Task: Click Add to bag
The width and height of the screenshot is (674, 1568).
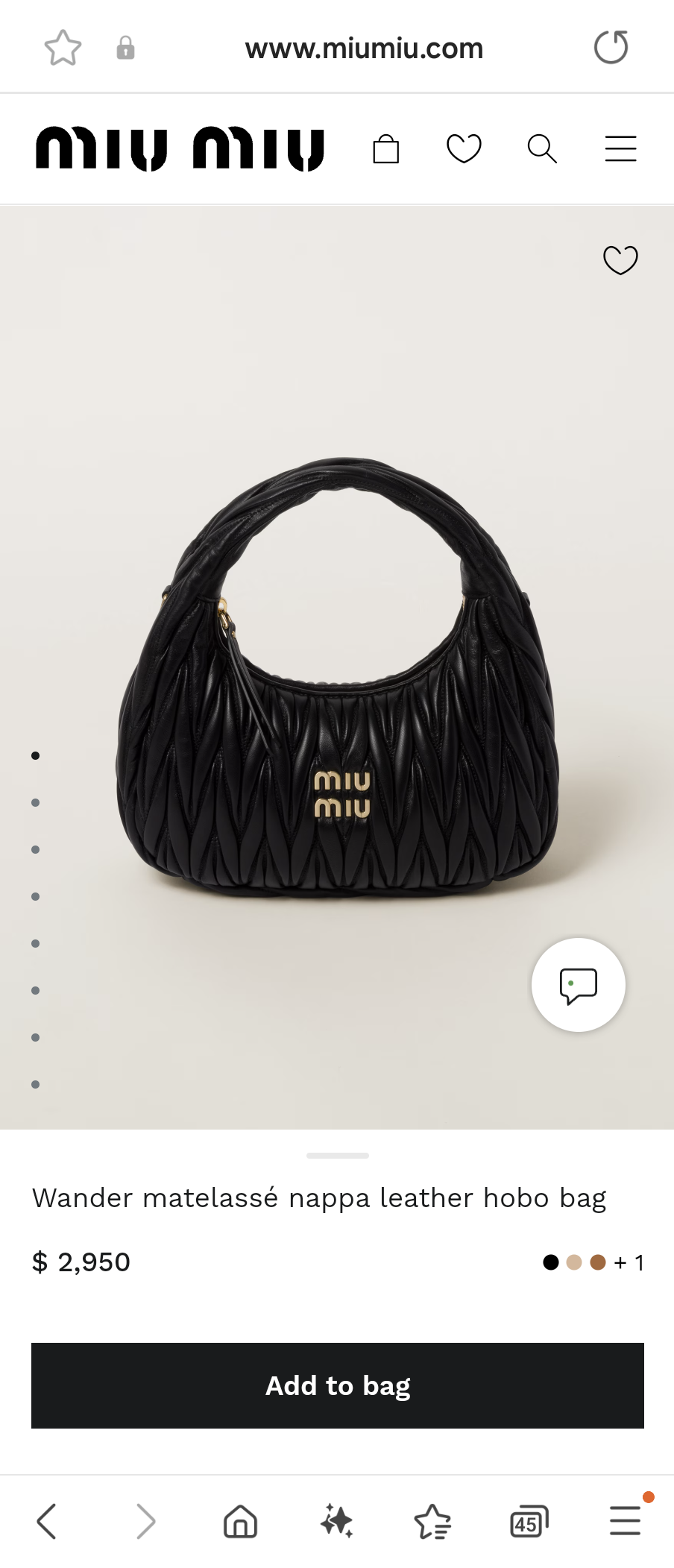Action: click(337, 1385)
